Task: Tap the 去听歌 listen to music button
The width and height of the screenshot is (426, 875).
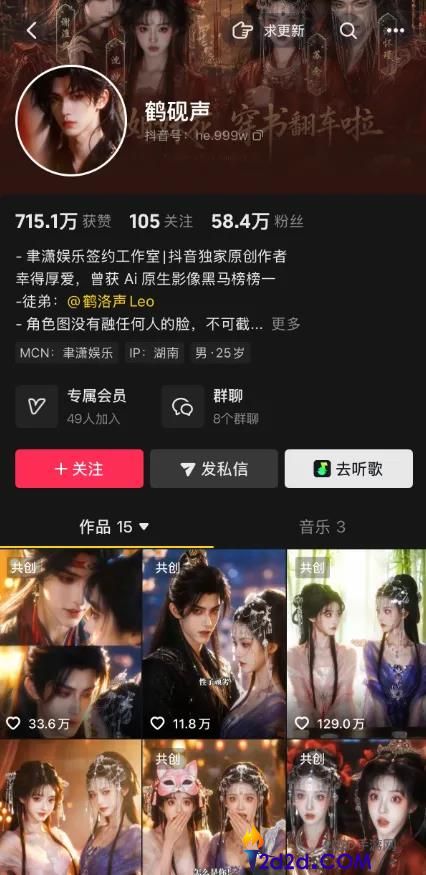Action: click(349, 469)
